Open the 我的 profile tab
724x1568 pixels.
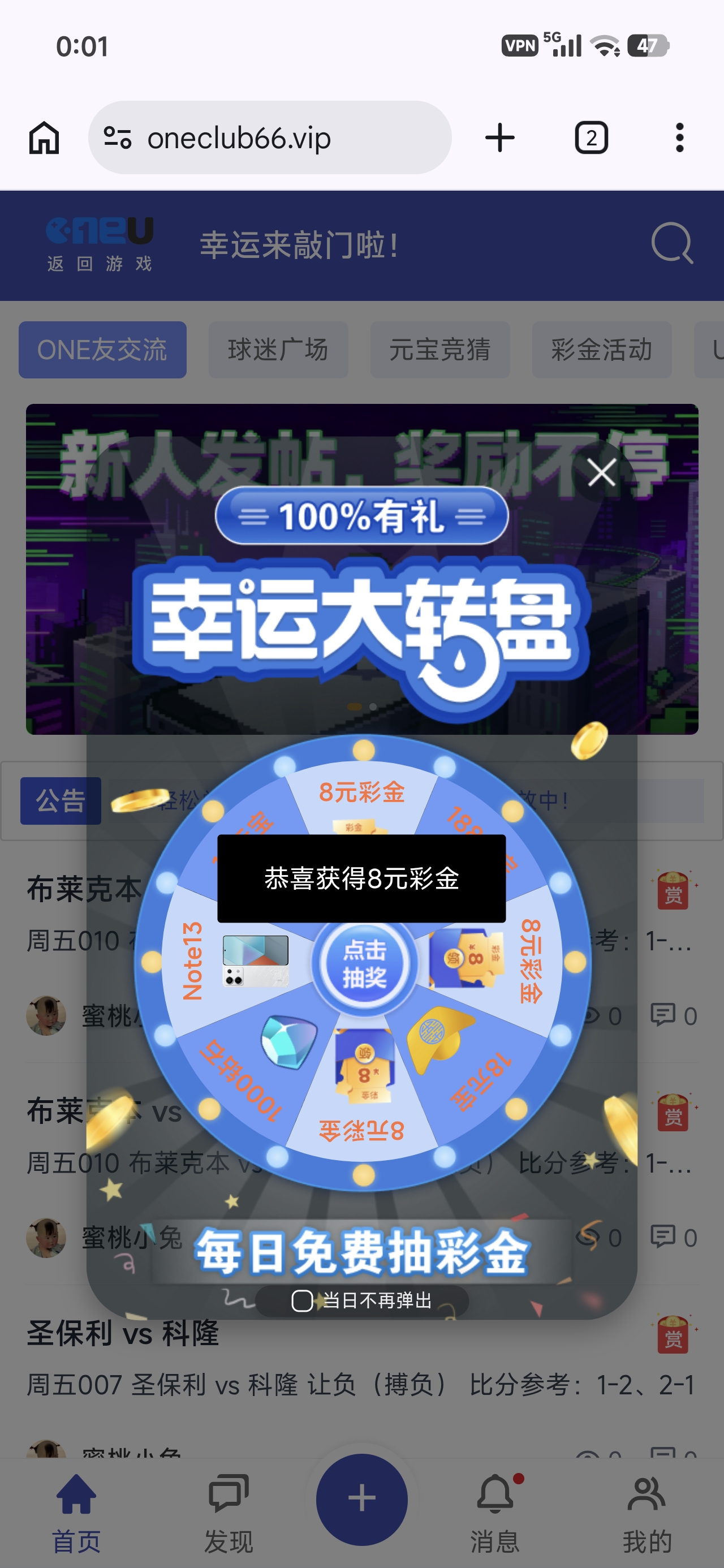point(647,1513)
